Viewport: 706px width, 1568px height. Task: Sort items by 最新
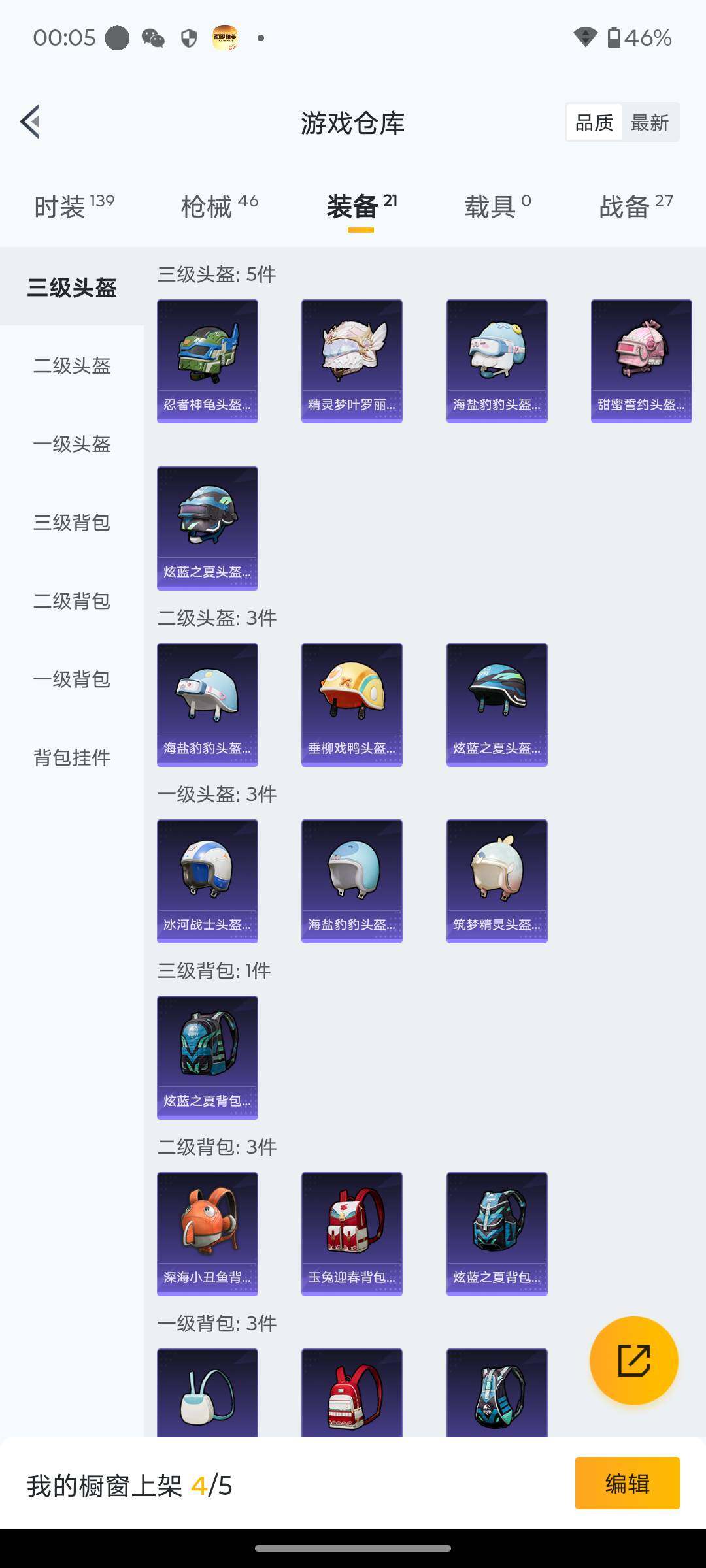point(649,122)
